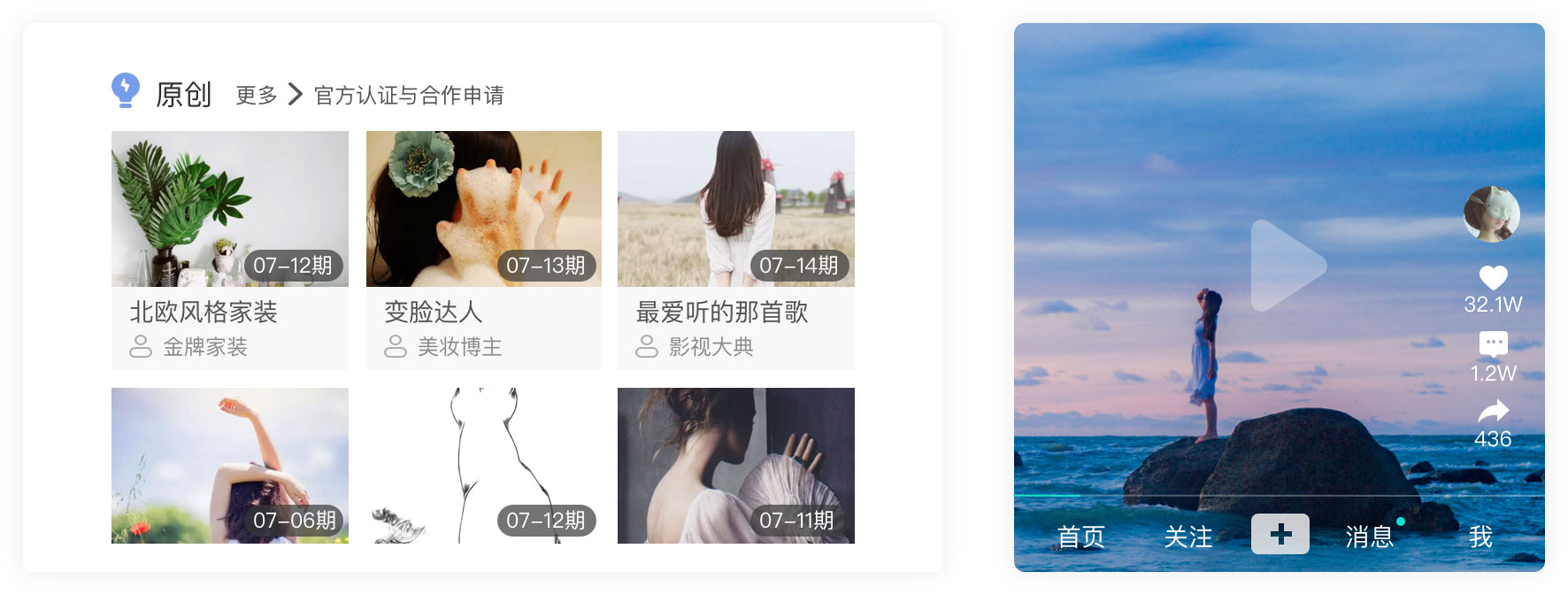Switch to the 首页 tab
Image resolution: width=1568 pixels, height=595 pixels.
[1080, 537]
